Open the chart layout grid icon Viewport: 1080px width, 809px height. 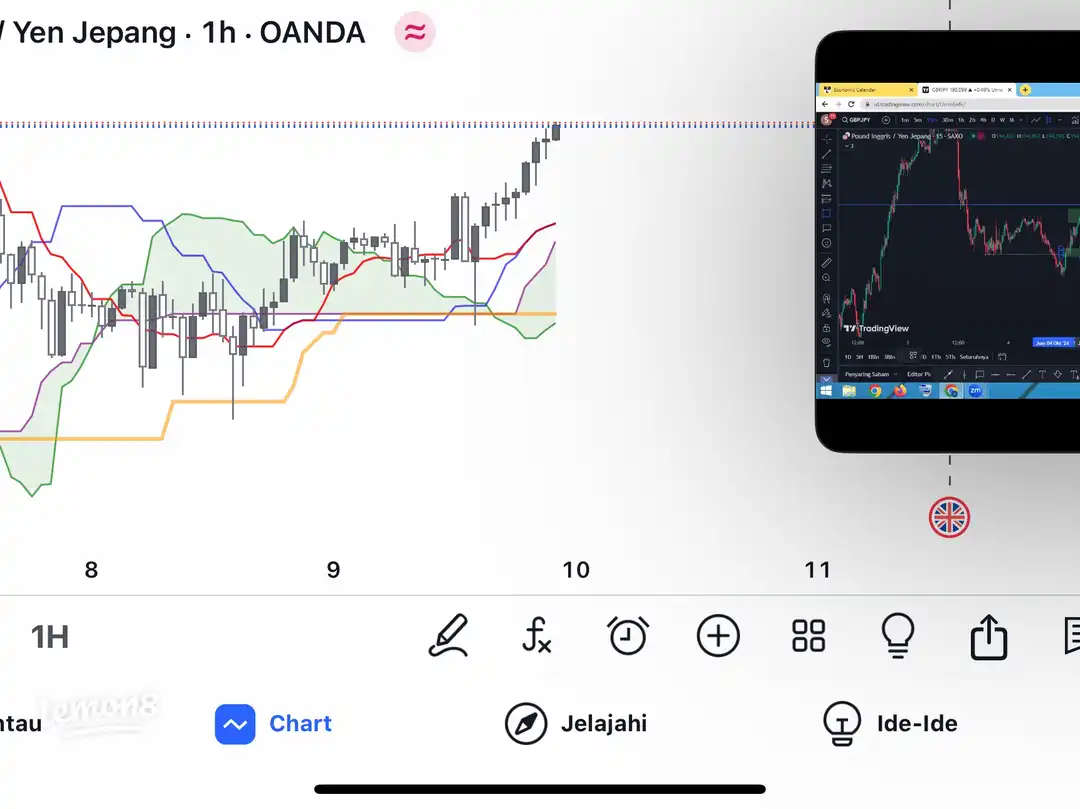[x=808, y=635]
